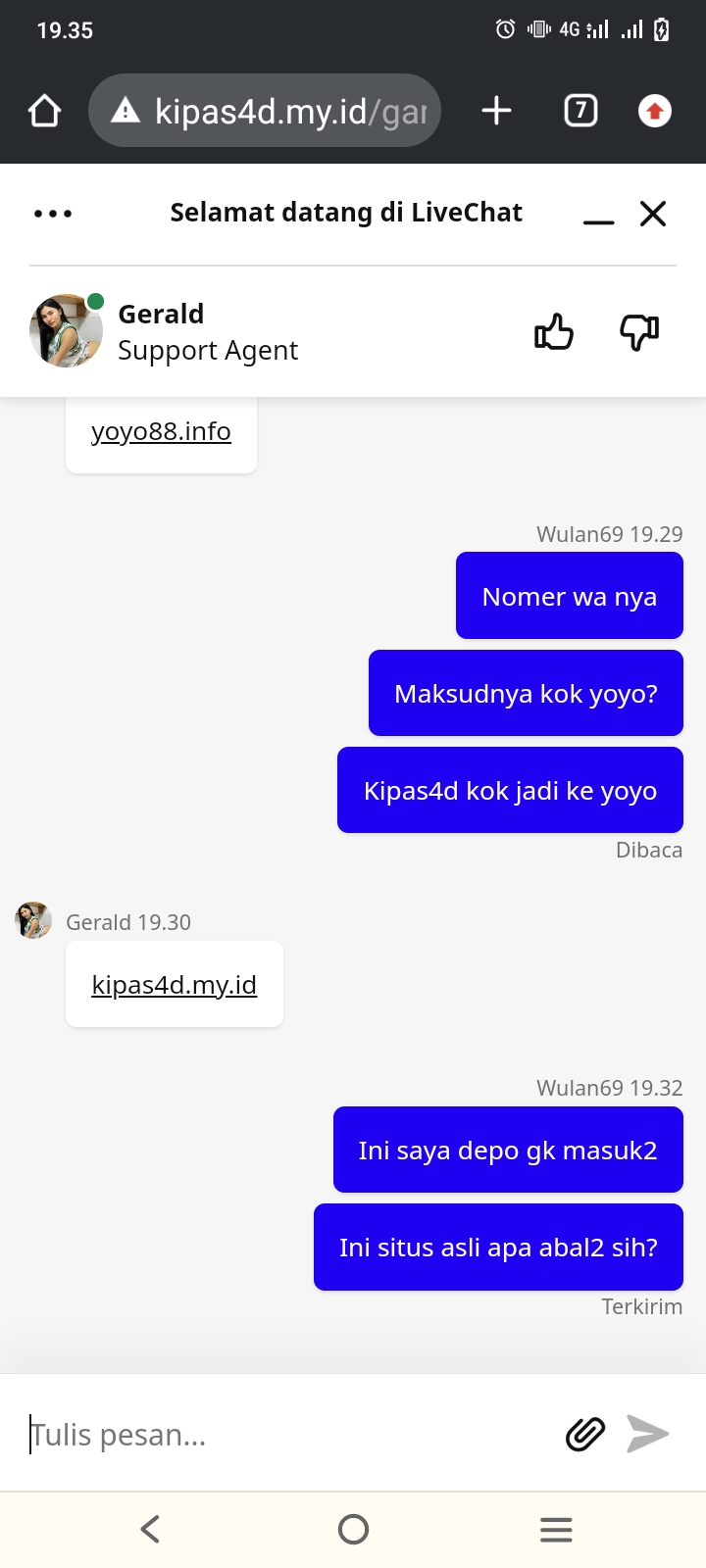Close the LiveChat window
The width and height of the screenshot is (706, 1568).
pos(653,214)
